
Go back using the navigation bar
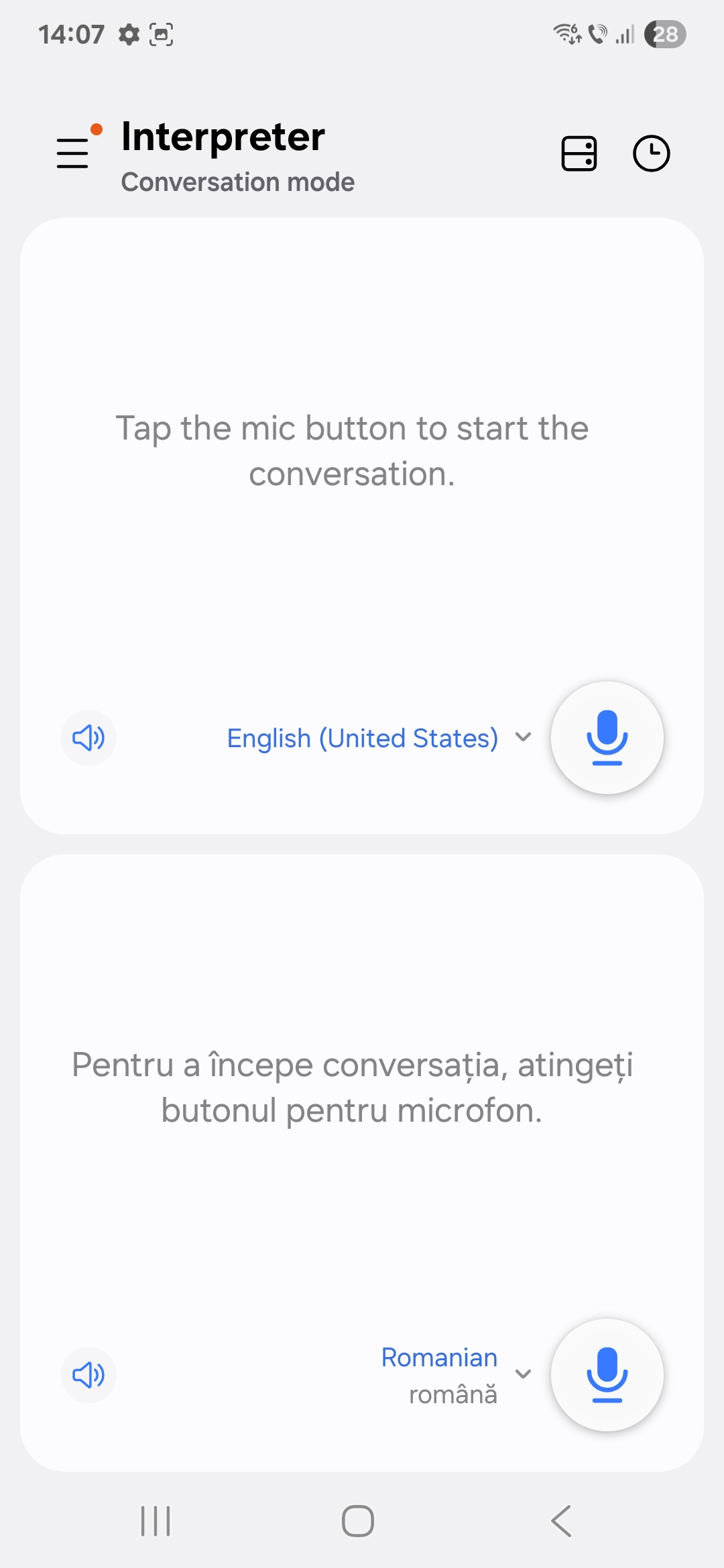coord(562,1520)
